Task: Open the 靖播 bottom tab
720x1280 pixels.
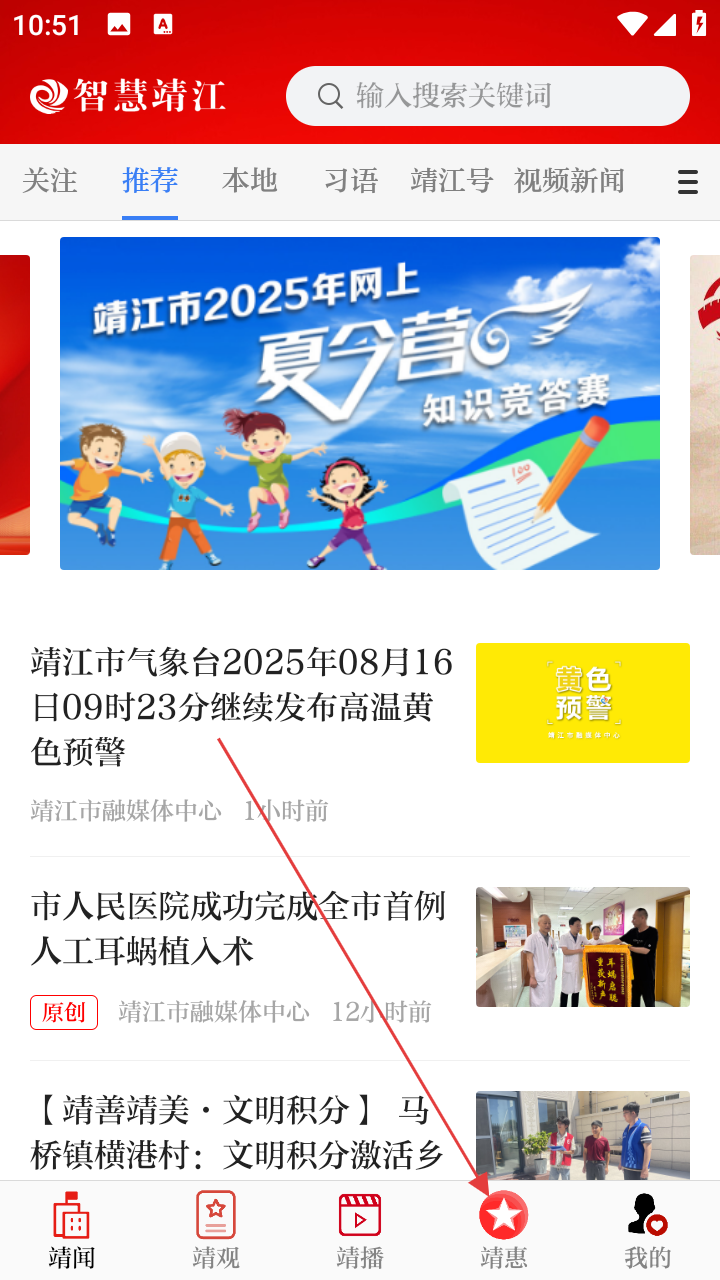Action: pyautogui.click(x=360, y=1230)
